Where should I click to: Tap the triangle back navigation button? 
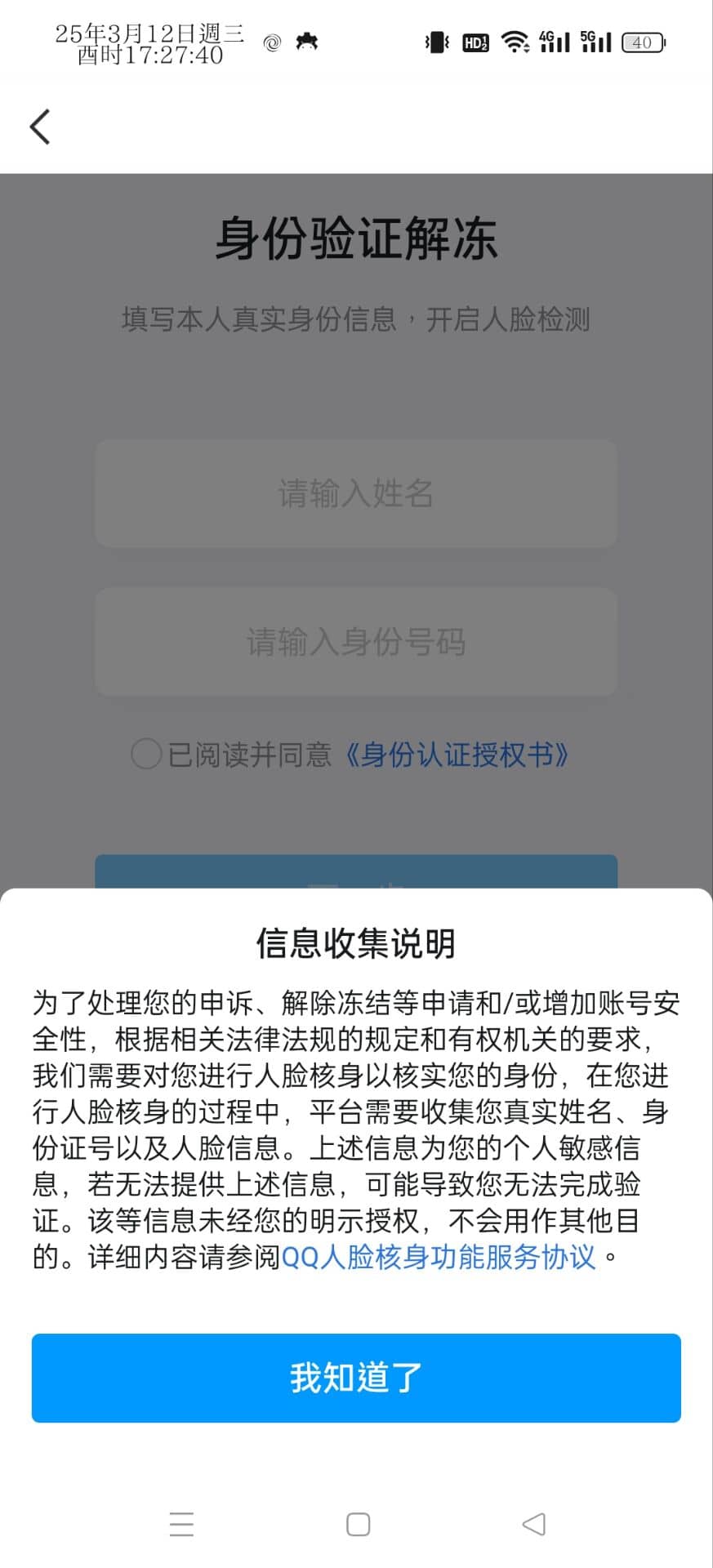(533, 1524)
